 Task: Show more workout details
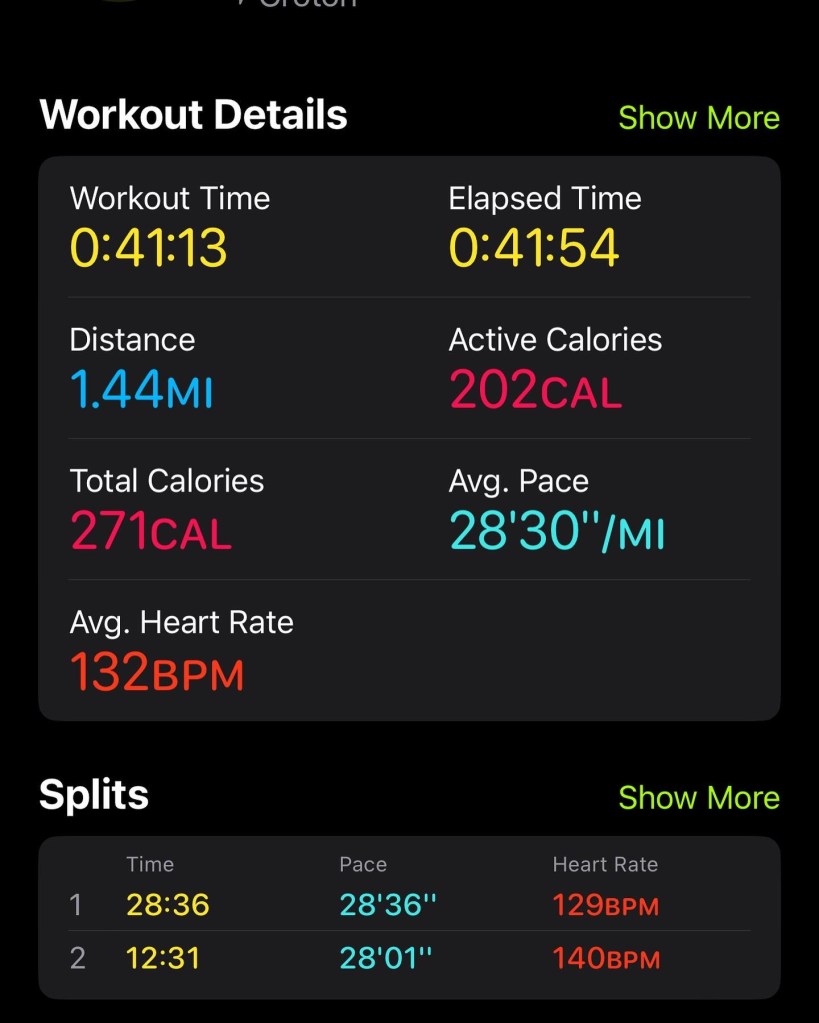tap(698, 118)
